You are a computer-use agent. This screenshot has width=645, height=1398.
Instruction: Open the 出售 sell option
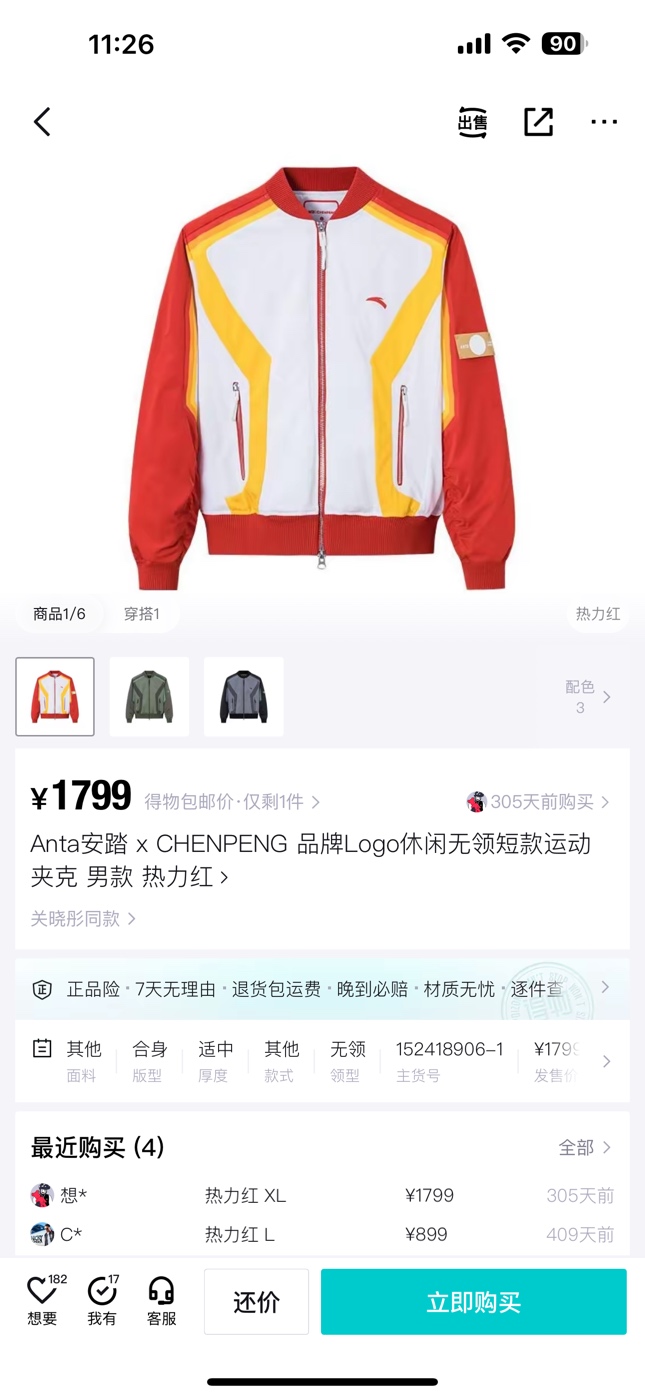472,122
